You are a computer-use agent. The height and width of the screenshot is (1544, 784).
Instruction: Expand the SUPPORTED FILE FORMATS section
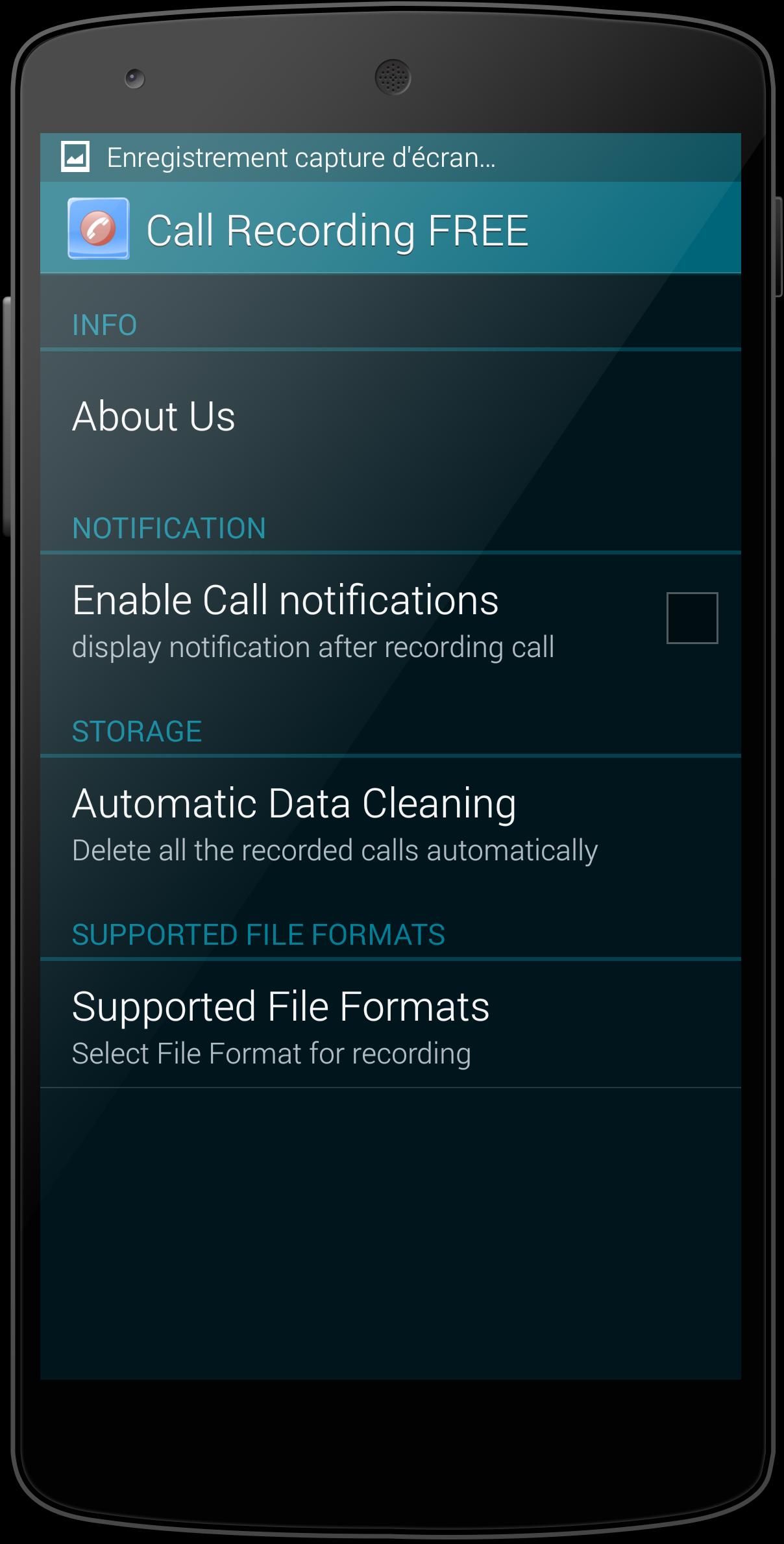pos(259,934)
